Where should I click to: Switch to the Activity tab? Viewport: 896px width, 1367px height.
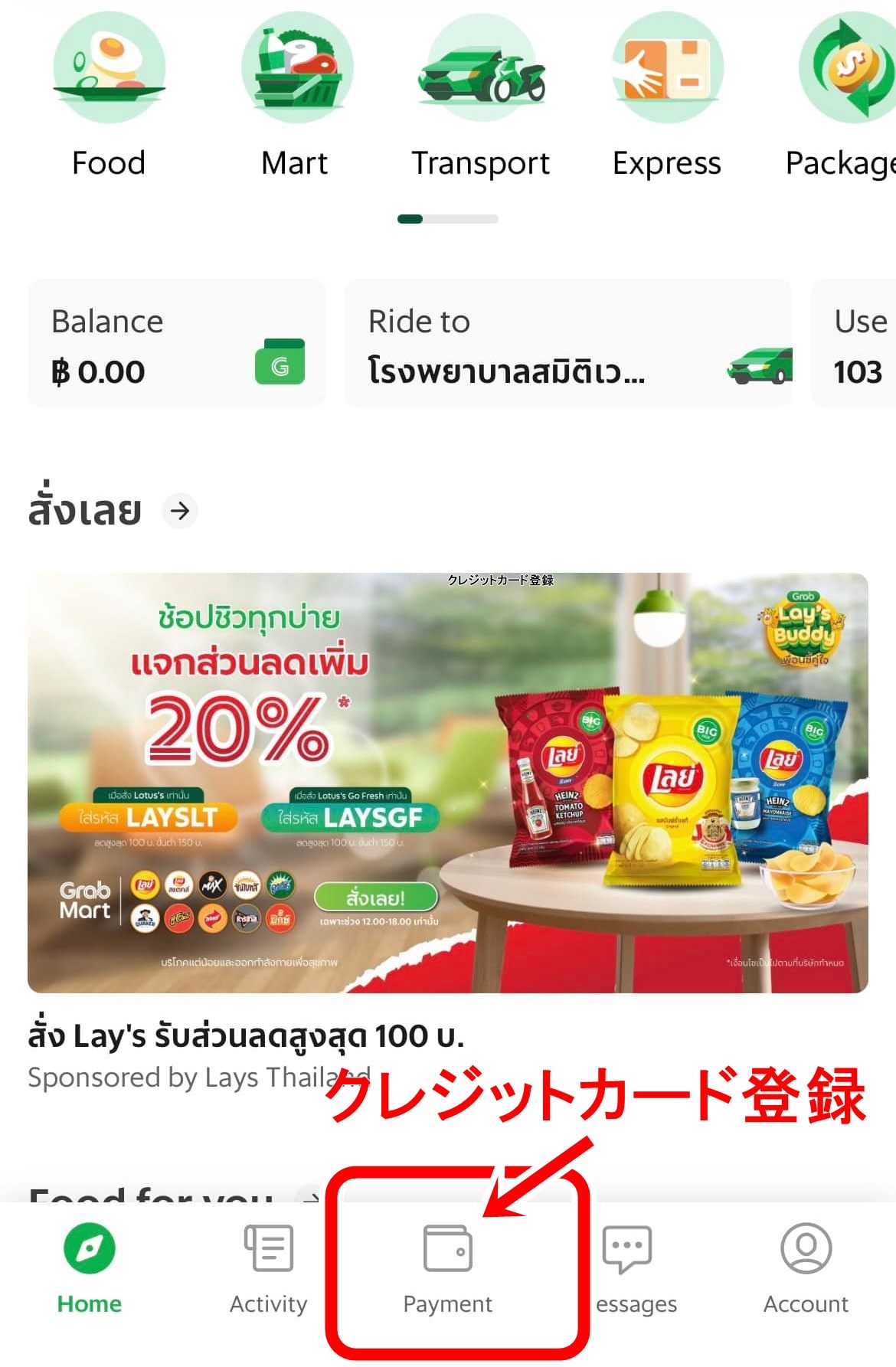[x=268, y=1268]
